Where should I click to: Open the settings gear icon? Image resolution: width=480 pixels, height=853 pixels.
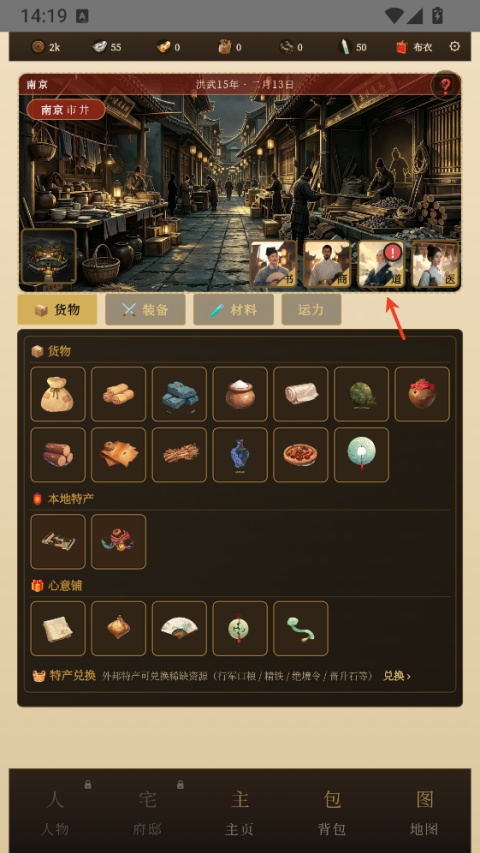[x=454, y=47]
